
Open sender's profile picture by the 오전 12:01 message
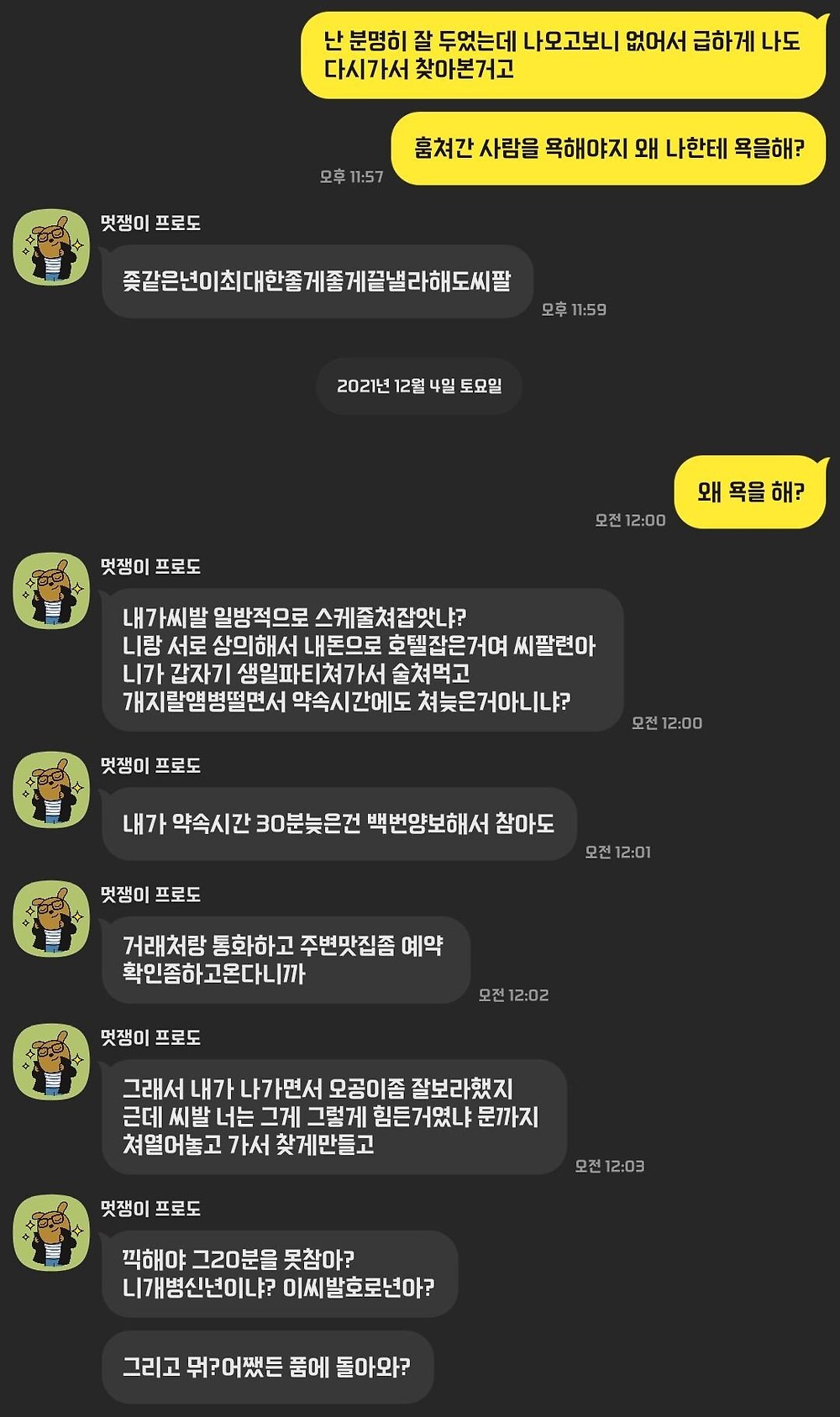point(51,790)
